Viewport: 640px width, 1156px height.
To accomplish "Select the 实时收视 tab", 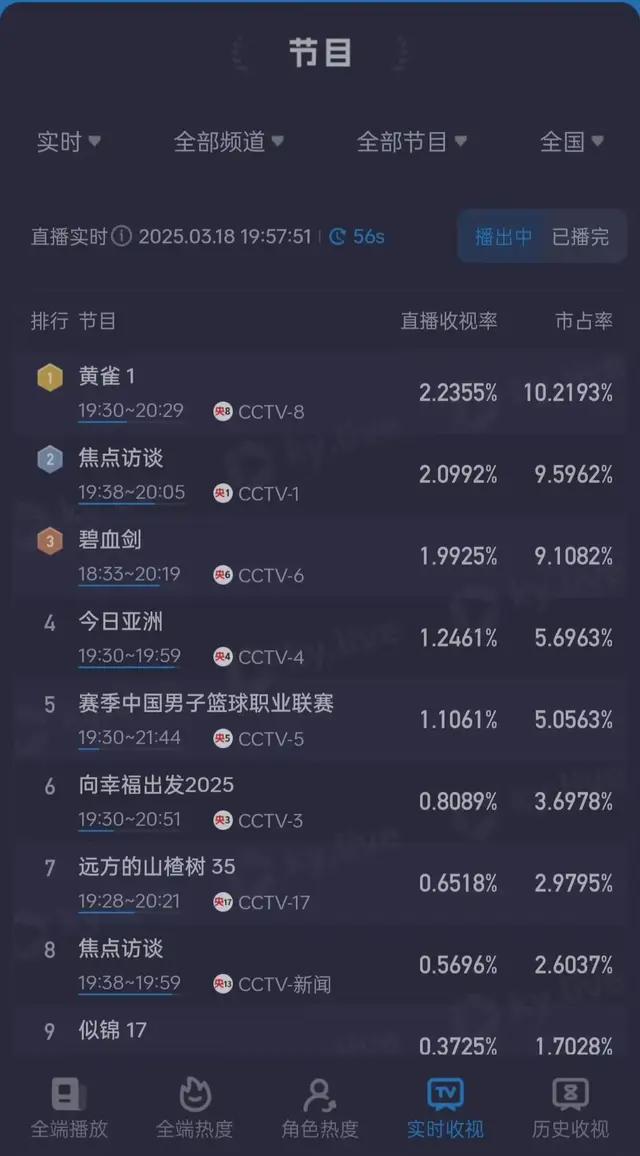I will [x=445, y=1108].
